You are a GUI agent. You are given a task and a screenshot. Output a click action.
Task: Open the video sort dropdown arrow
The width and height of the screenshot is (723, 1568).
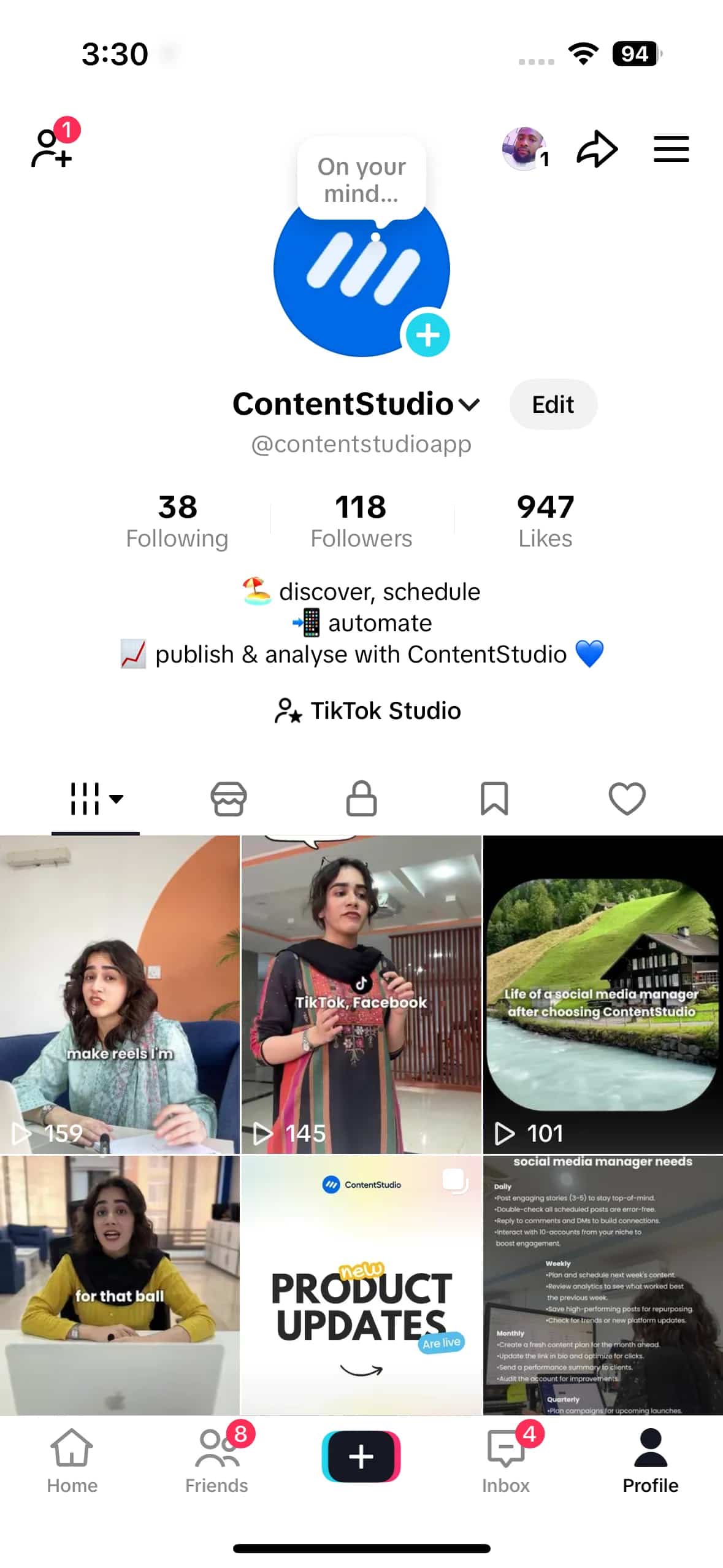point(117,797)
